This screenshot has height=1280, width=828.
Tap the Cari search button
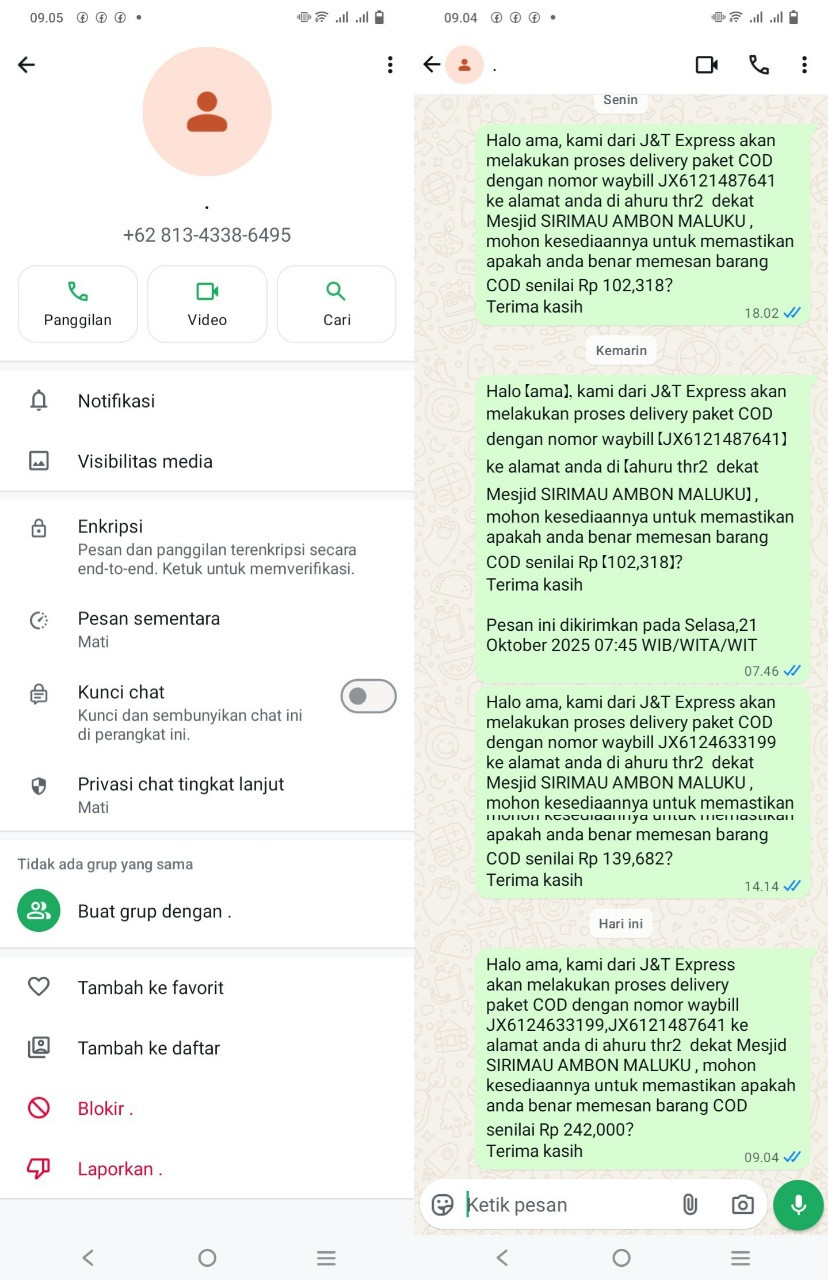(x=336, y=304)
